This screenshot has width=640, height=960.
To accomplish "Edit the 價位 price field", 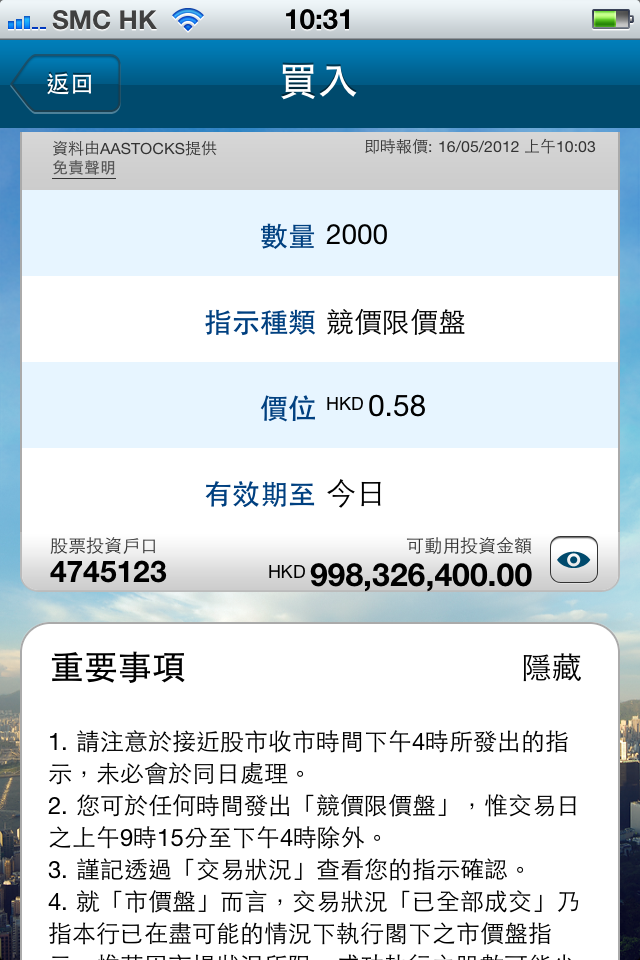I will (x=396, y=406).
